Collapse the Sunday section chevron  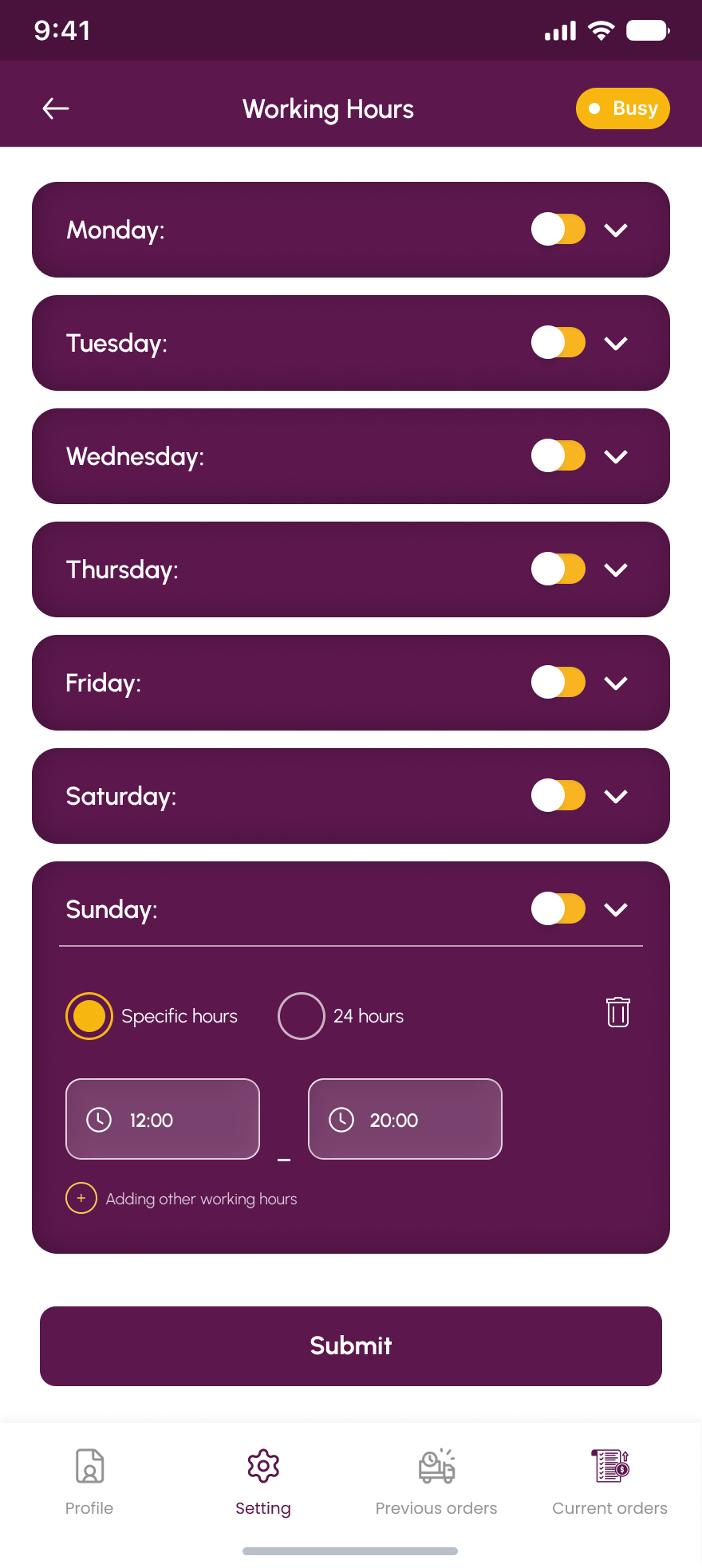[616, 909]
